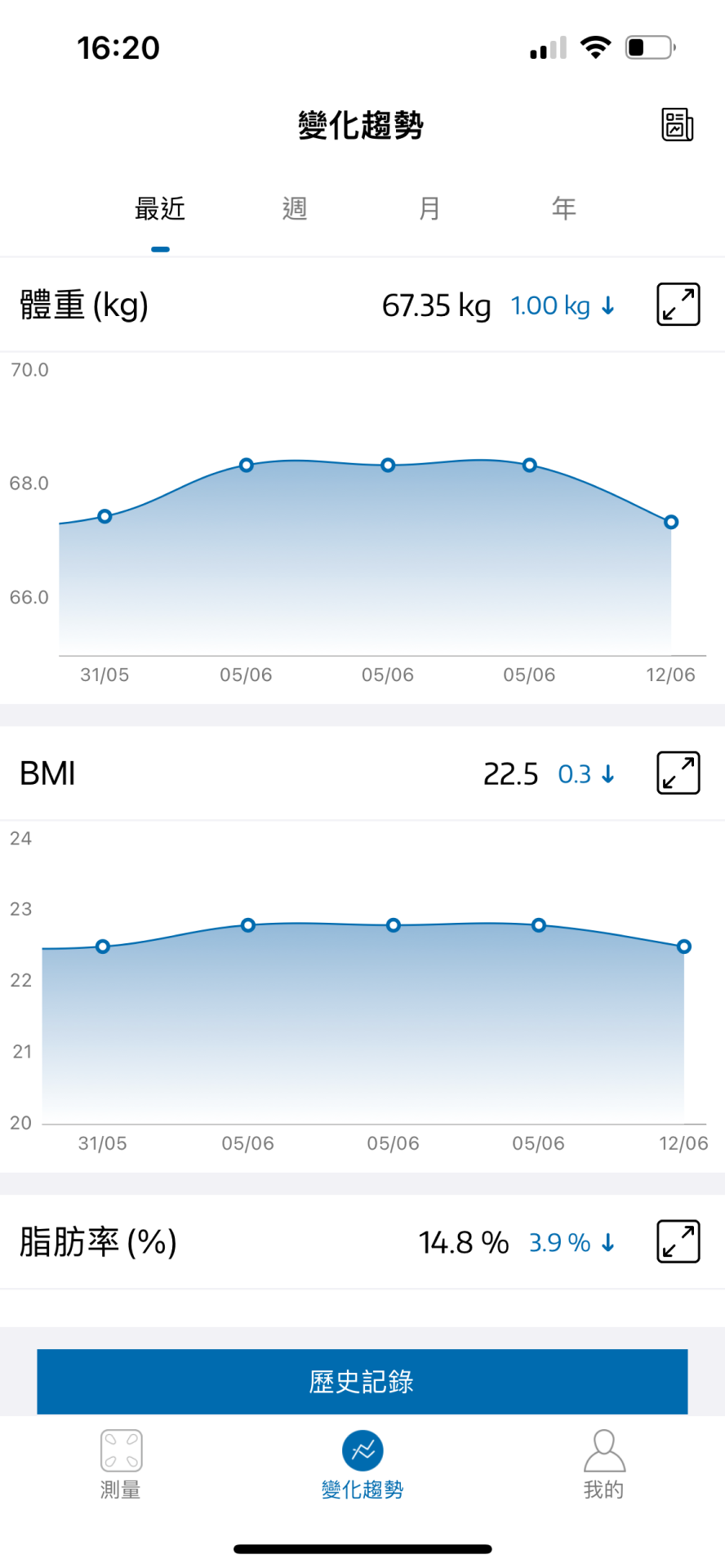The image size is (725, 1568).
Task: Open the report icon in the header
Action: [x=677, y=125]
